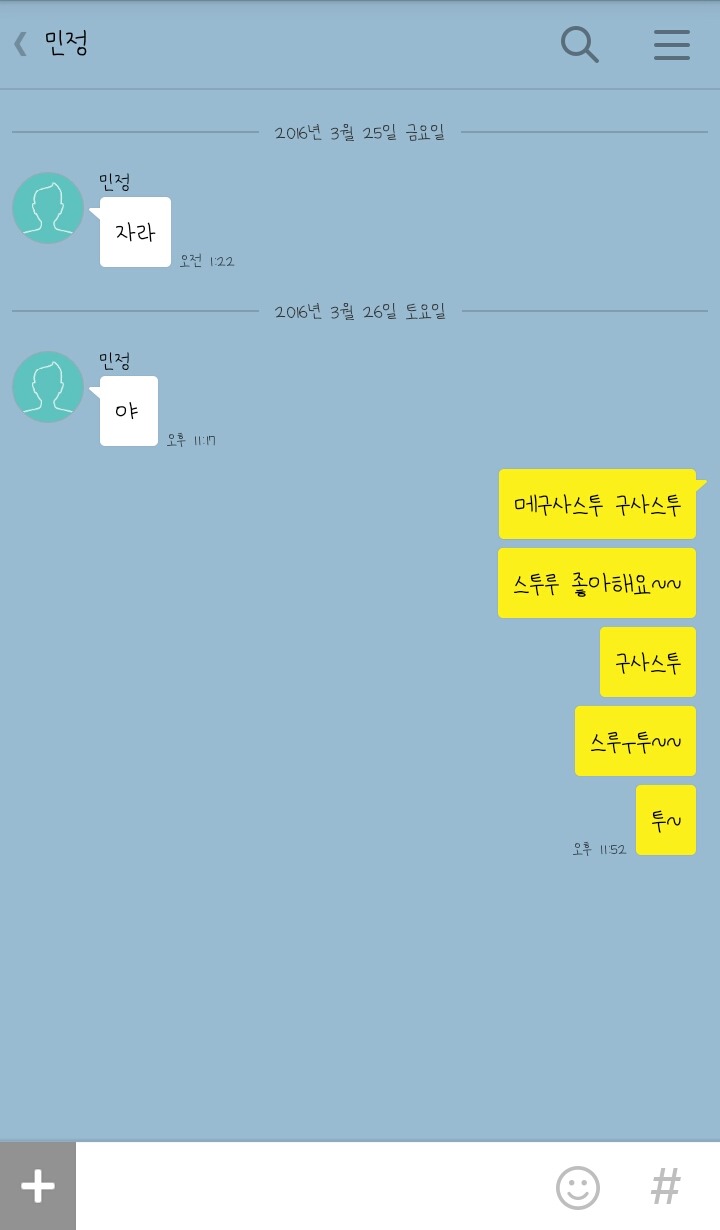Tap the message input field

(x=310, y=1187)
